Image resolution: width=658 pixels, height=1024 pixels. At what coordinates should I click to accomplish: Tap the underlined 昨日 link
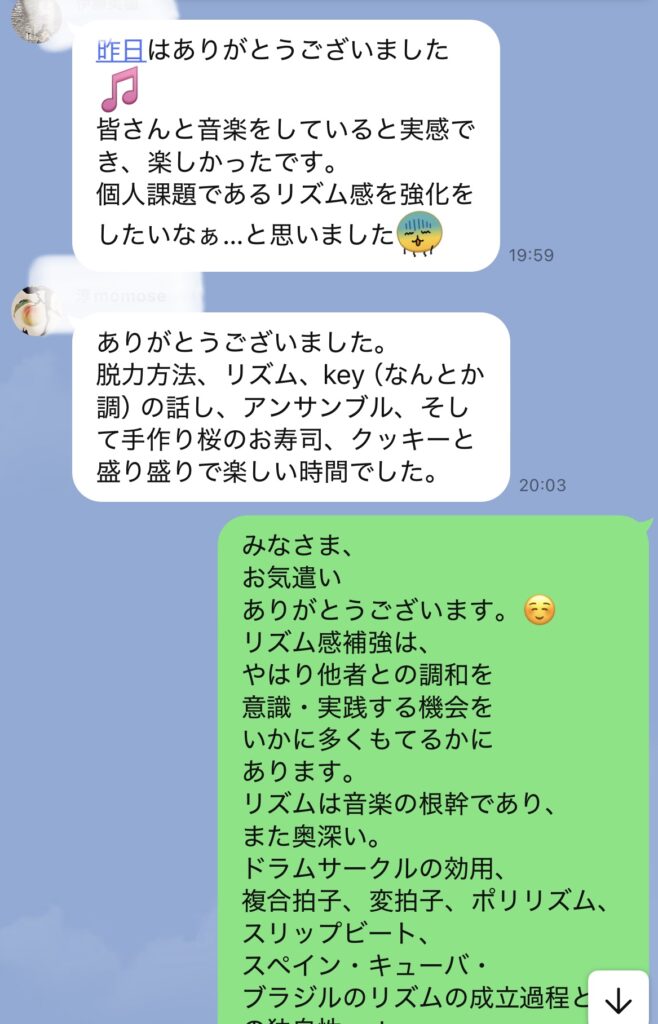pos(121,52)
